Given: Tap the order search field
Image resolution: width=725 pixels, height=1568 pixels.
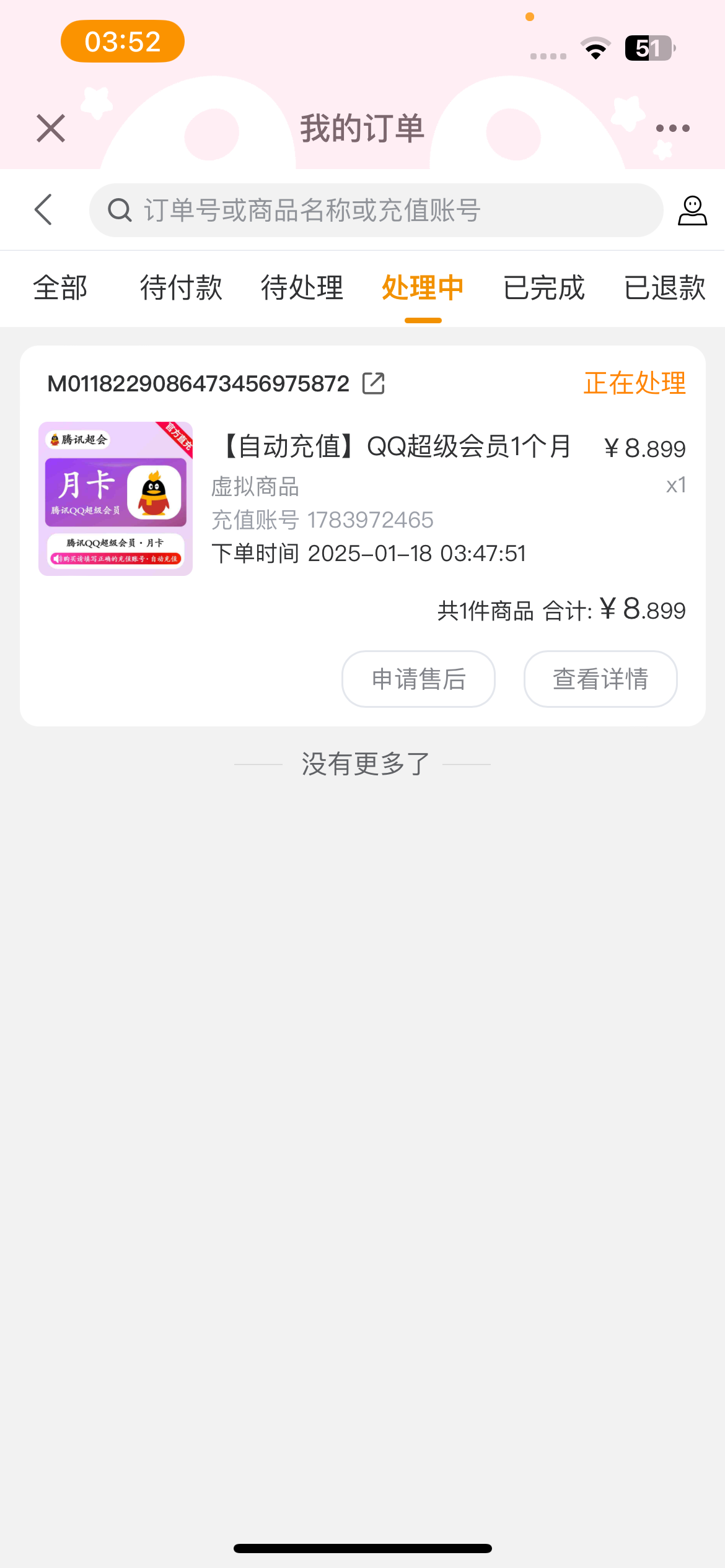Looking at the screenshot, I should 376,210.
